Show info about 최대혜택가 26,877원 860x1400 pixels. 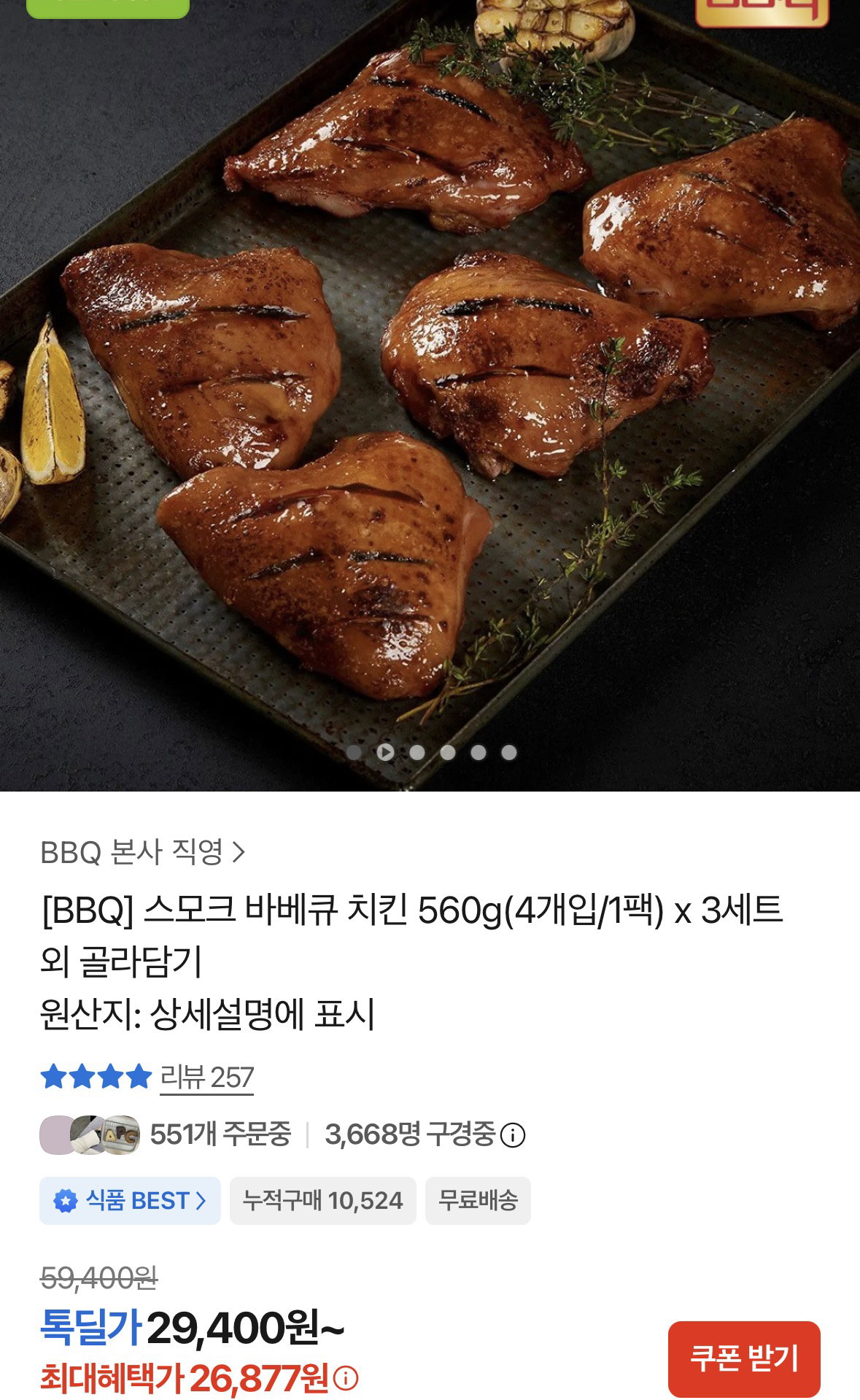click(346, 1378)
